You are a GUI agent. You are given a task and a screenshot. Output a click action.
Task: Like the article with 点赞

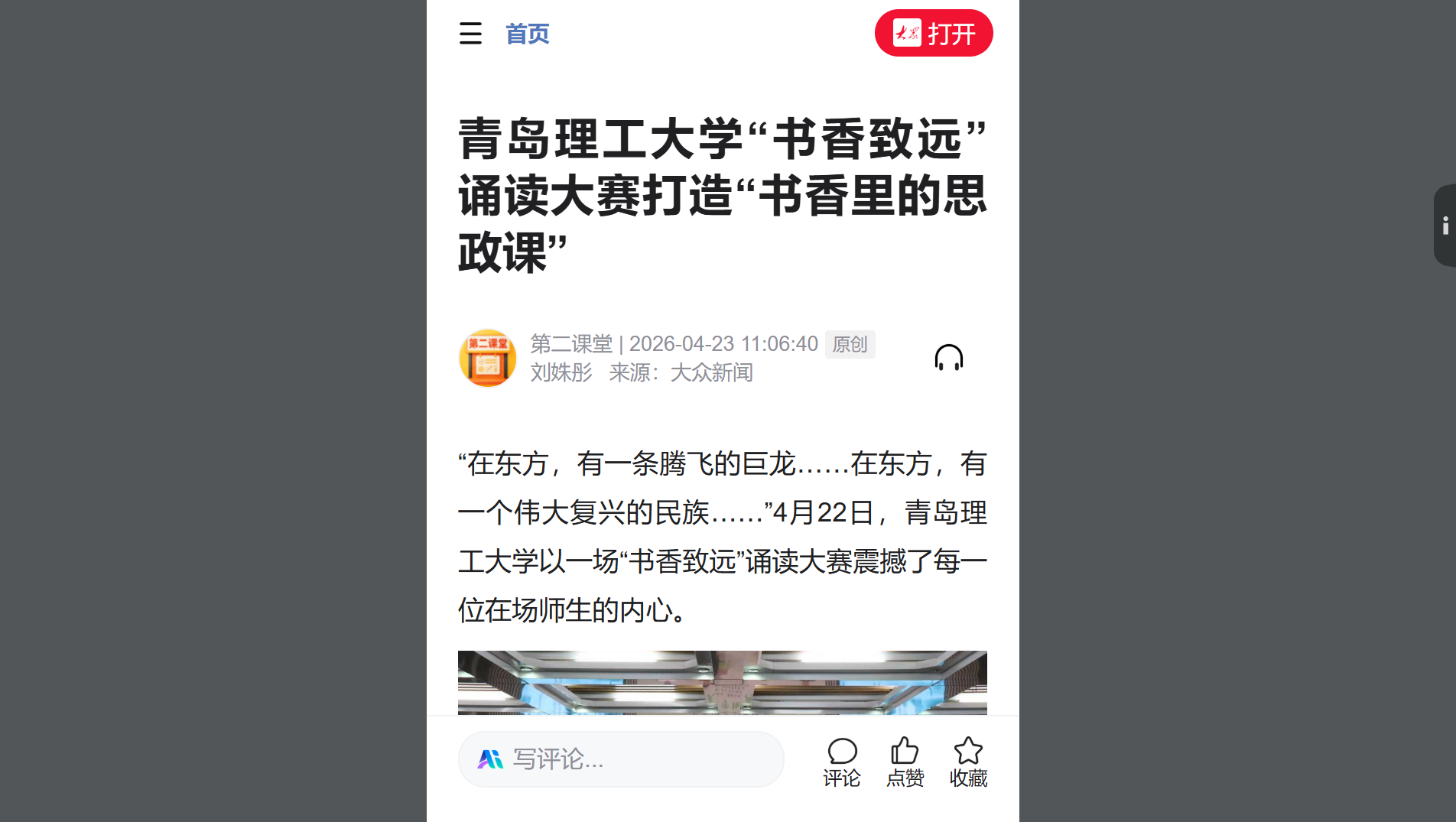[x=905, y=762]
